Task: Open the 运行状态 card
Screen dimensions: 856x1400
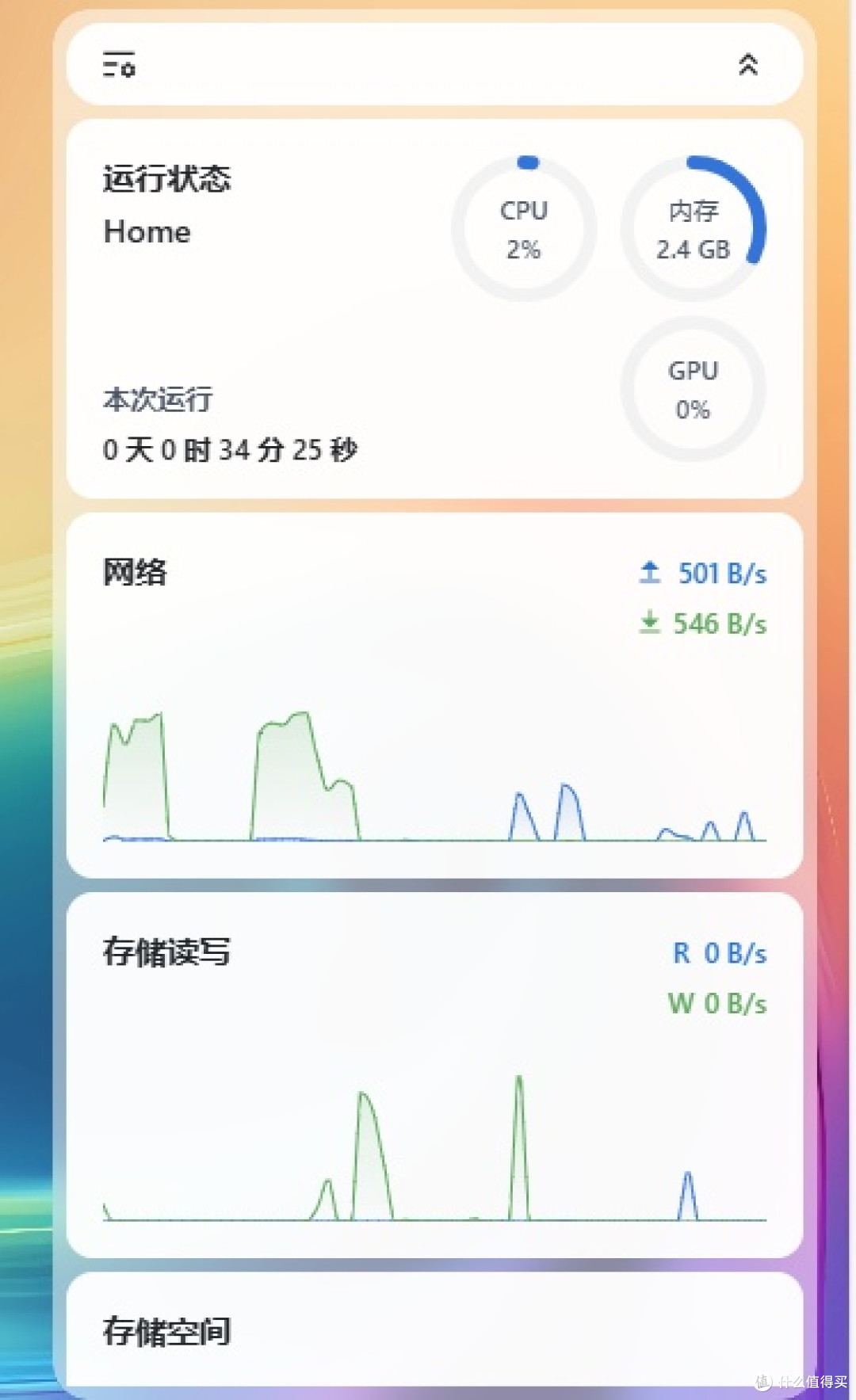Action: 434,308
